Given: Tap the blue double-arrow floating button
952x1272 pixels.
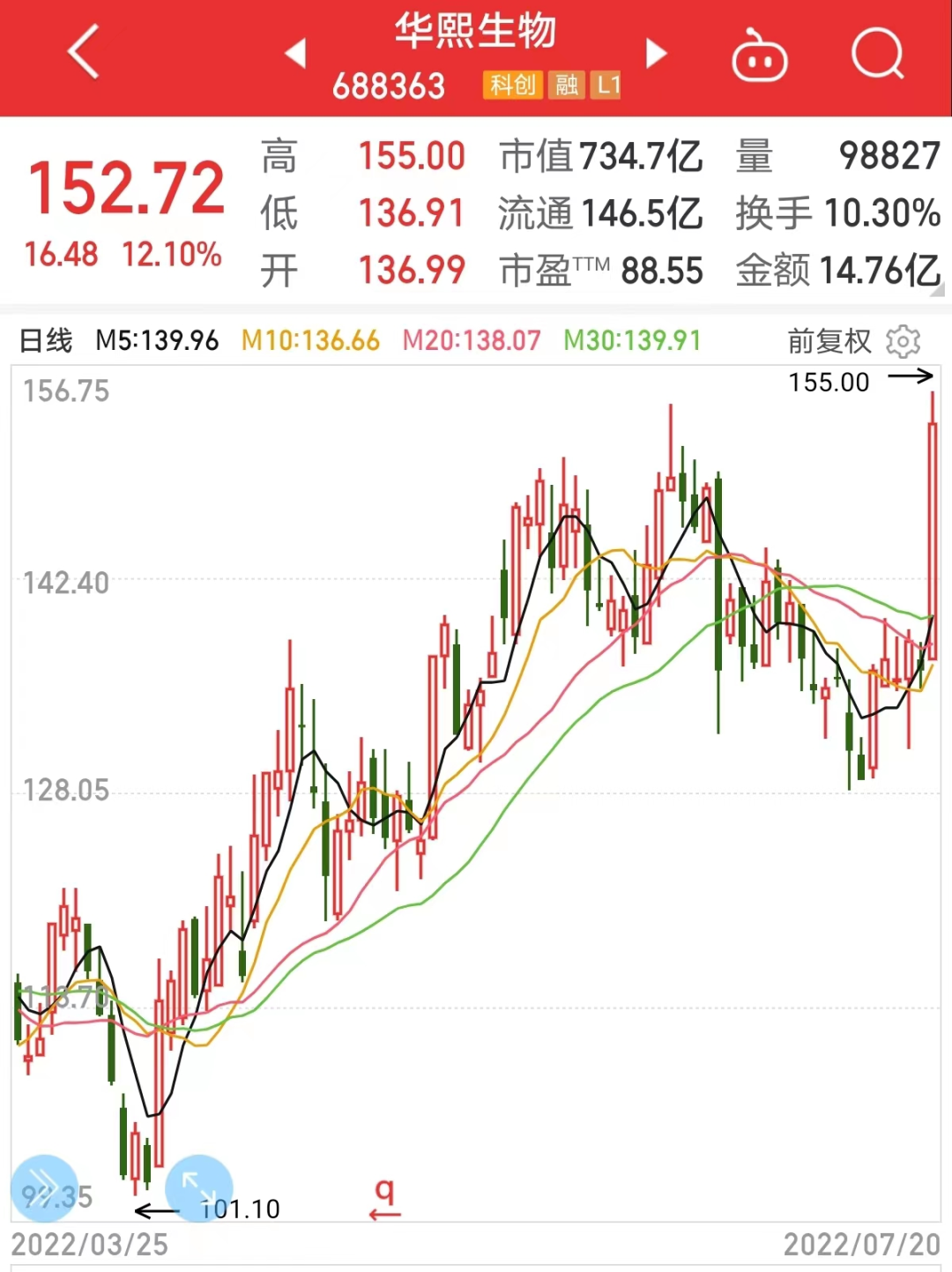Looking at the screenshot, I should (x=44, y=1188).
